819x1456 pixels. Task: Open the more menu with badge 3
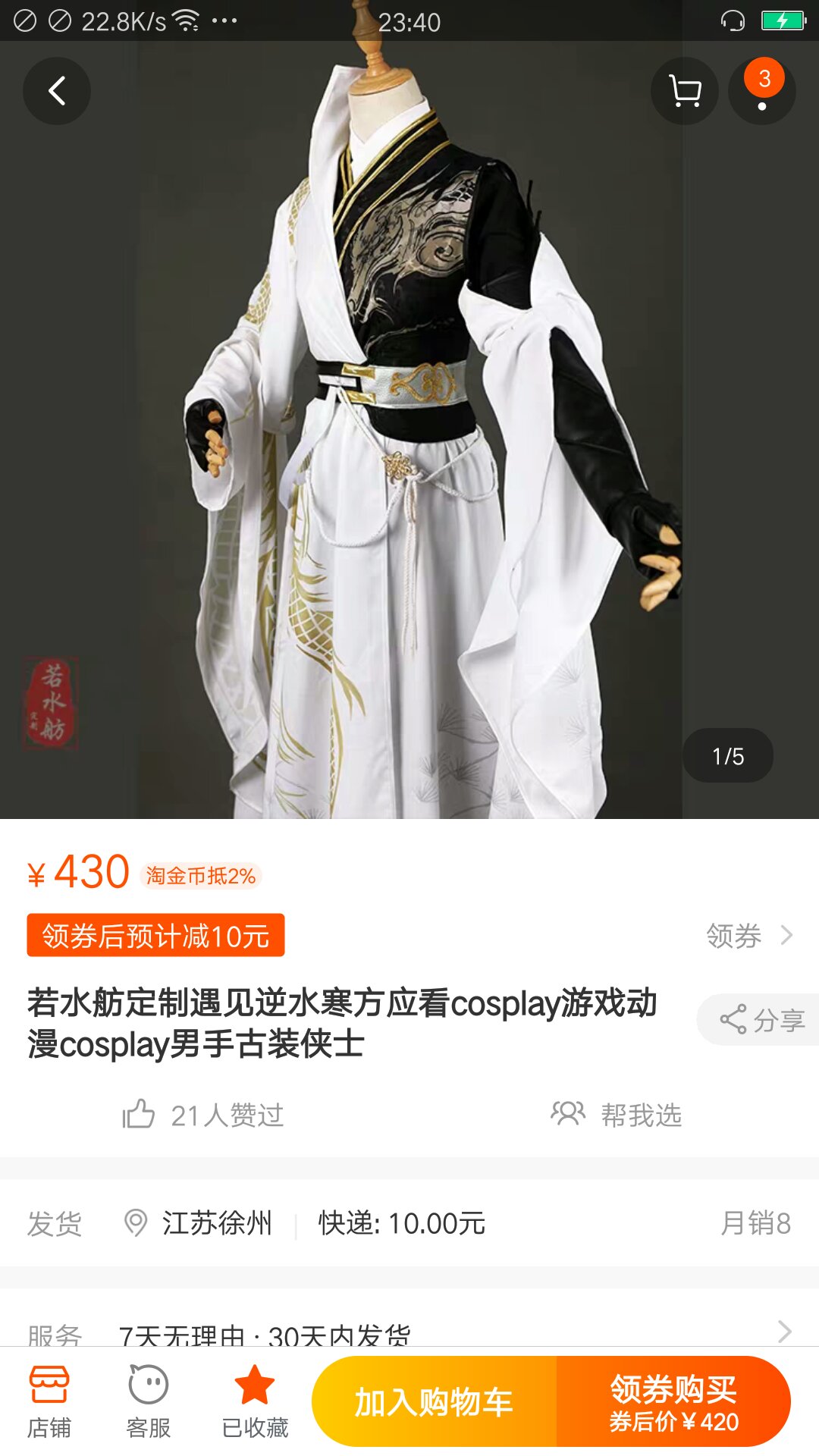pos(762,91)
